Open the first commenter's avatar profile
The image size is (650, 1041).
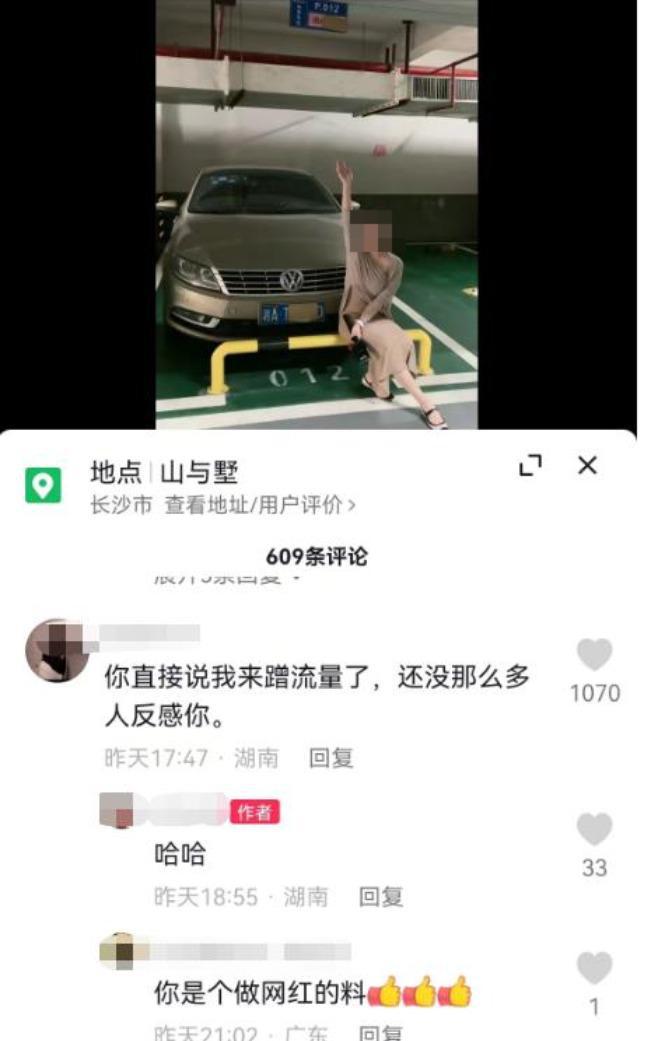(57, 651)
